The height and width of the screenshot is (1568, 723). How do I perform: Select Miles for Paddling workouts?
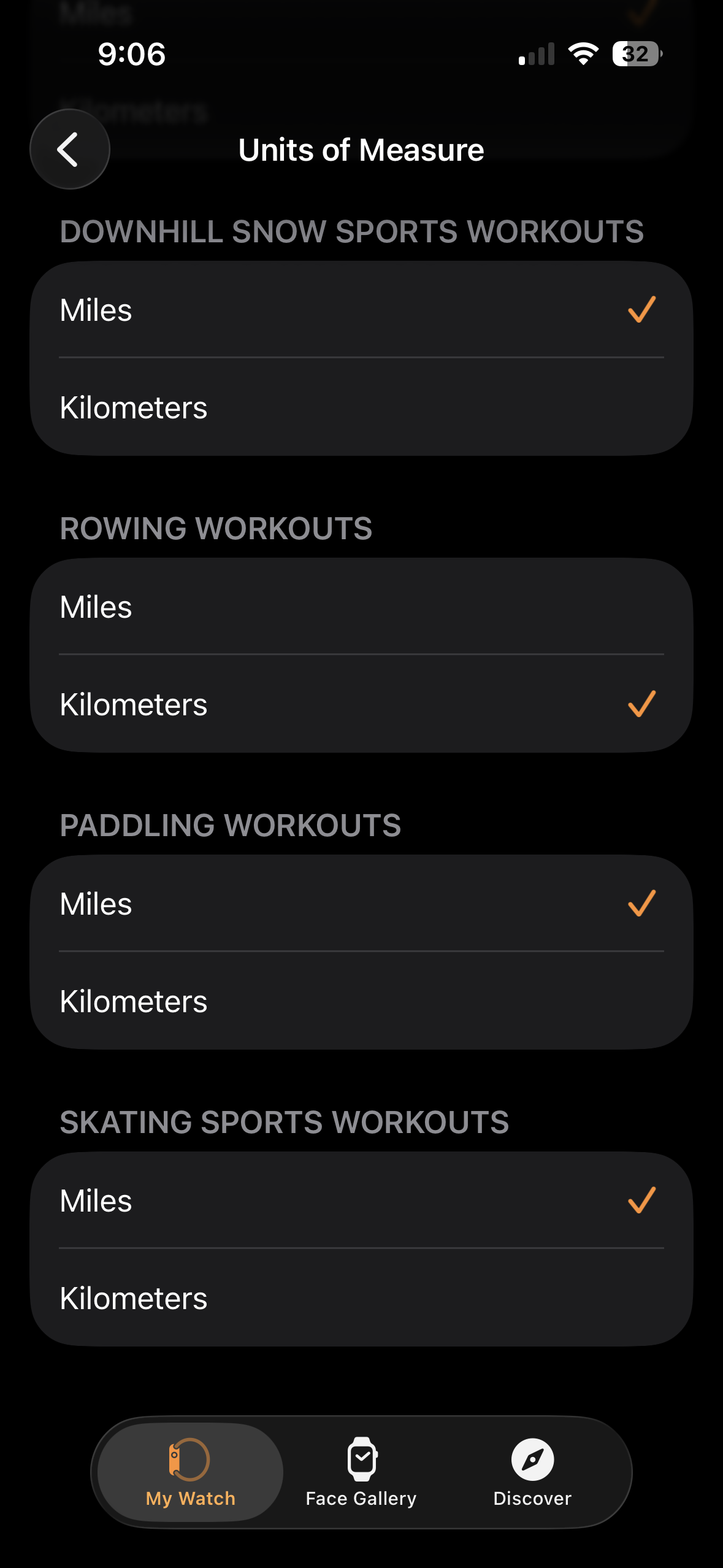361,904
